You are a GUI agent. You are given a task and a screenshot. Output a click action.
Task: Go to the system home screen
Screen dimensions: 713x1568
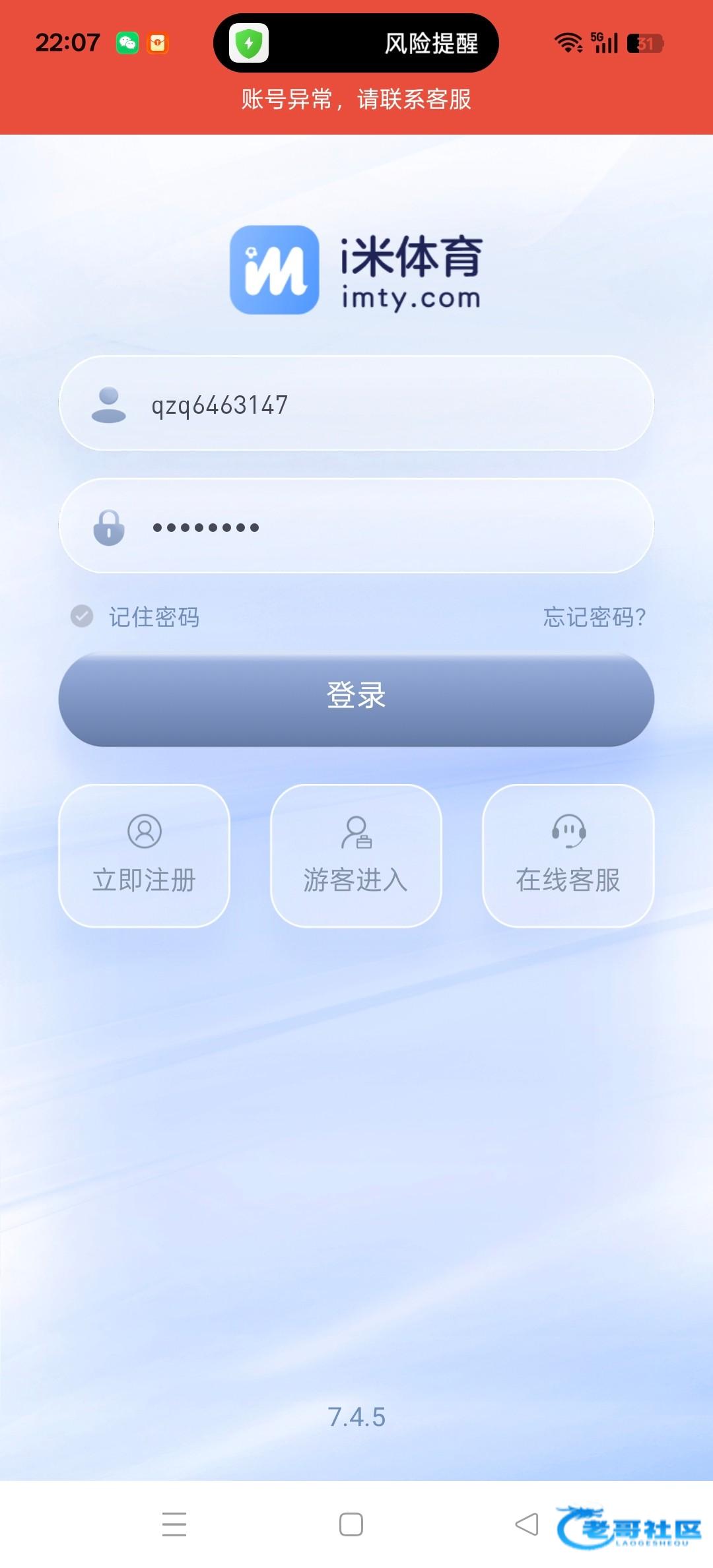pyautogui.click(x=351, y=1524)
